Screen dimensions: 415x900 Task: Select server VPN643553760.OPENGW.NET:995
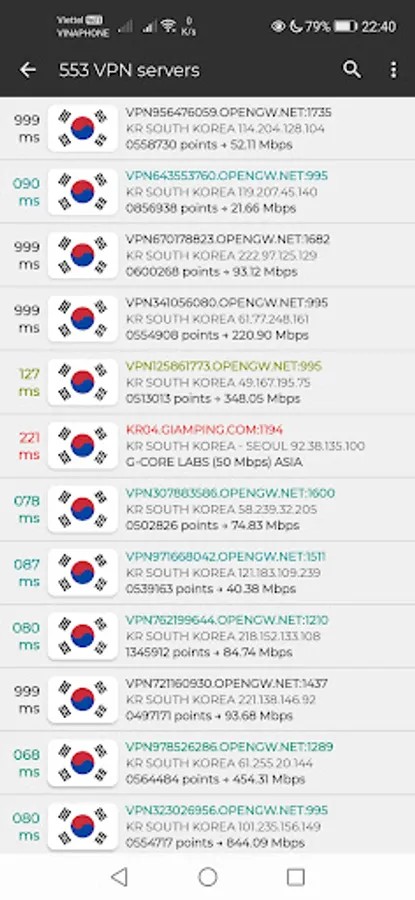207,192
